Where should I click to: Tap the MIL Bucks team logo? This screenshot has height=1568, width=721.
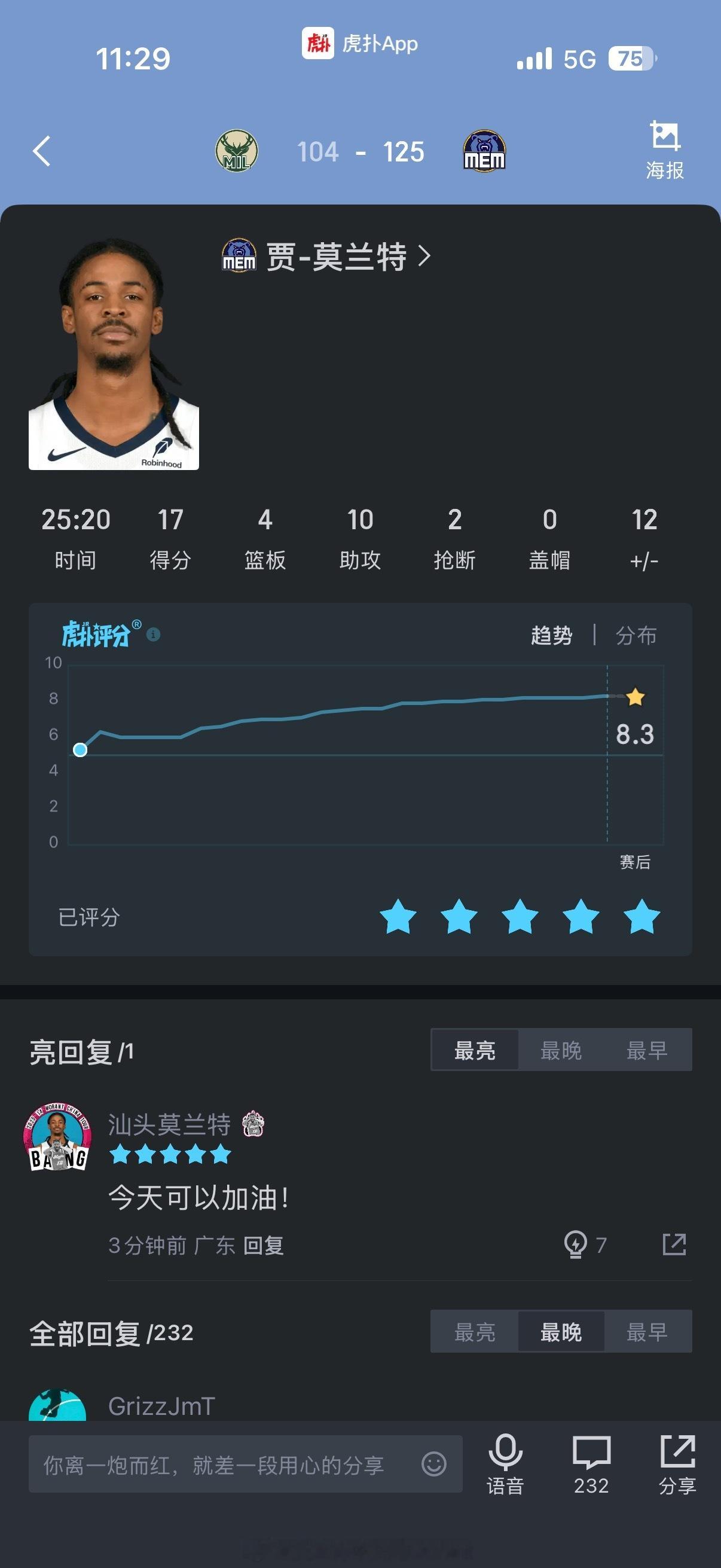pyautogui.click(x=237, y=151)
